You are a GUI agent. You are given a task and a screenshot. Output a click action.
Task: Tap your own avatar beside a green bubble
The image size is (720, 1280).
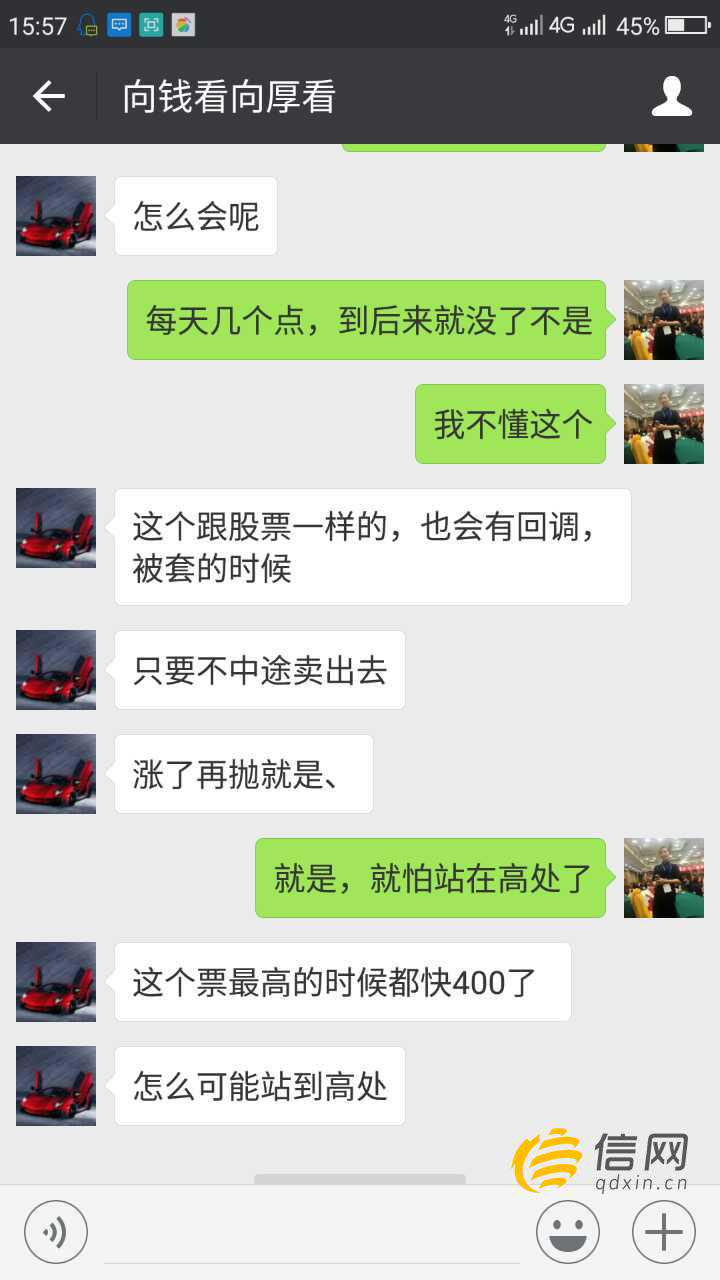click(663, 320)
